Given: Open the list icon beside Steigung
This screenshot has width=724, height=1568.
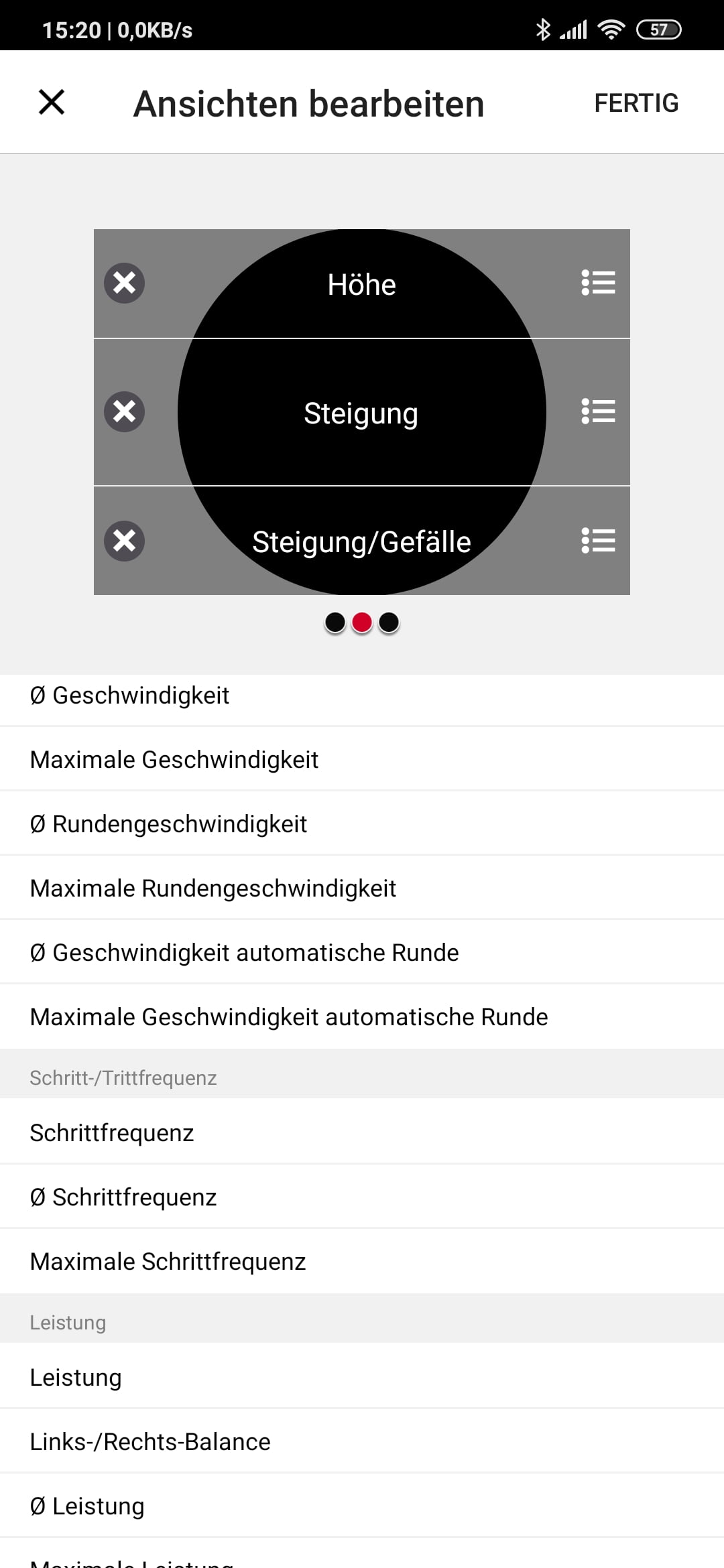Looking at the screenshot, I should coord(598,411).
